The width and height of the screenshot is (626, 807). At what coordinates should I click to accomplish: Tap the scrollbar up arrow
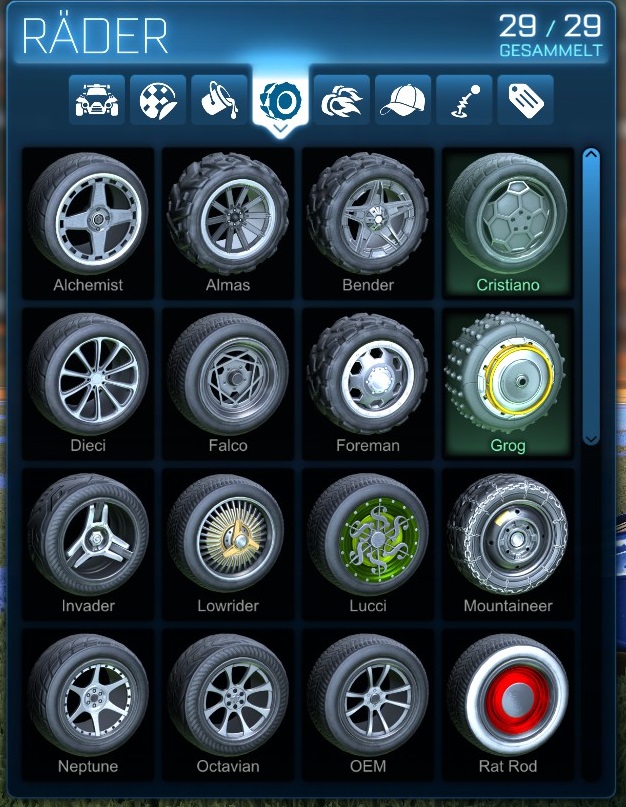[590, 156]
